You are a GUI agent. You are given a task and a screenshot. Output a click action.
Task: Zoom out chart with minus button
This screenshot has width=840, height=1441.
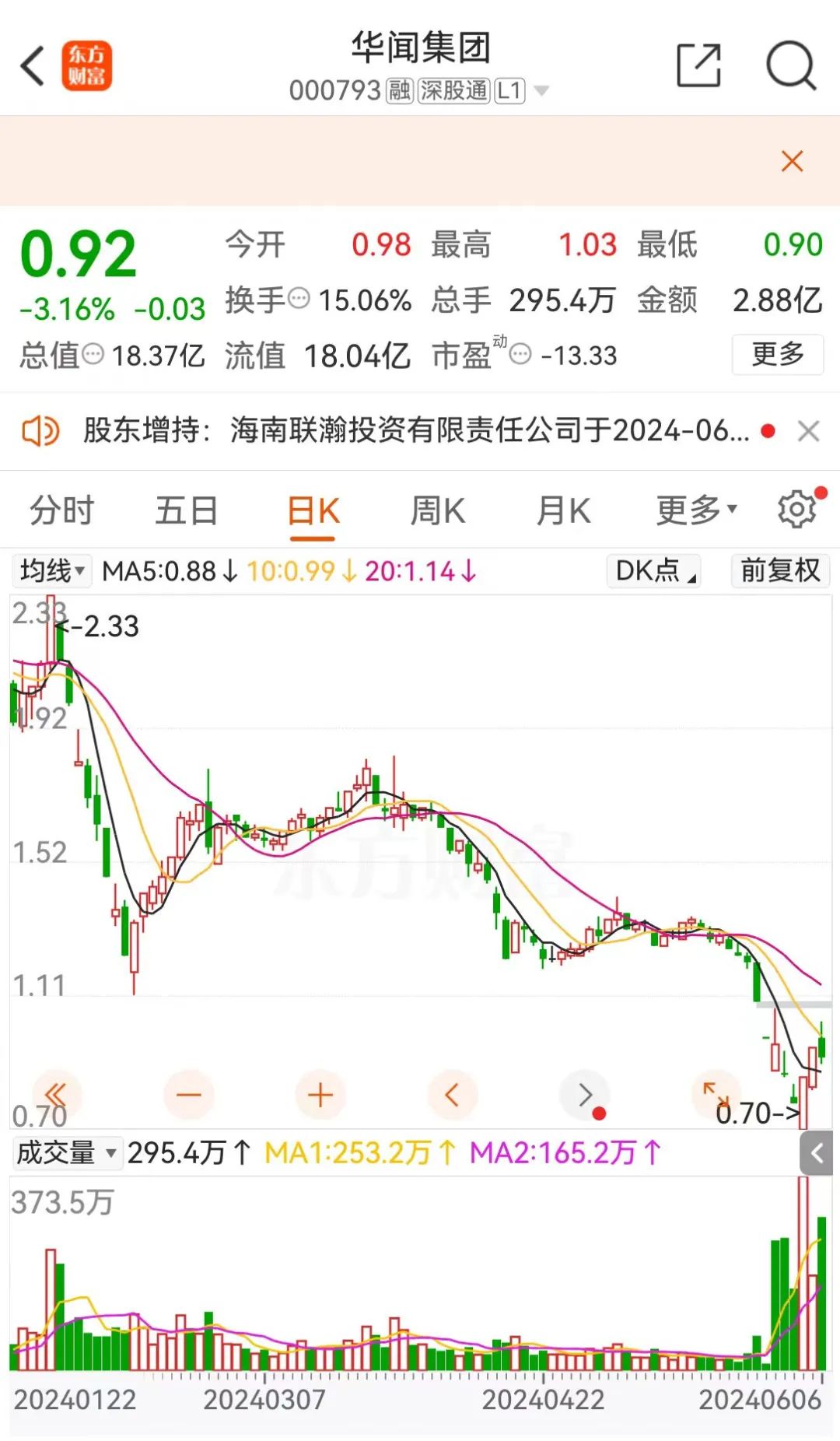click(188, 1096)
